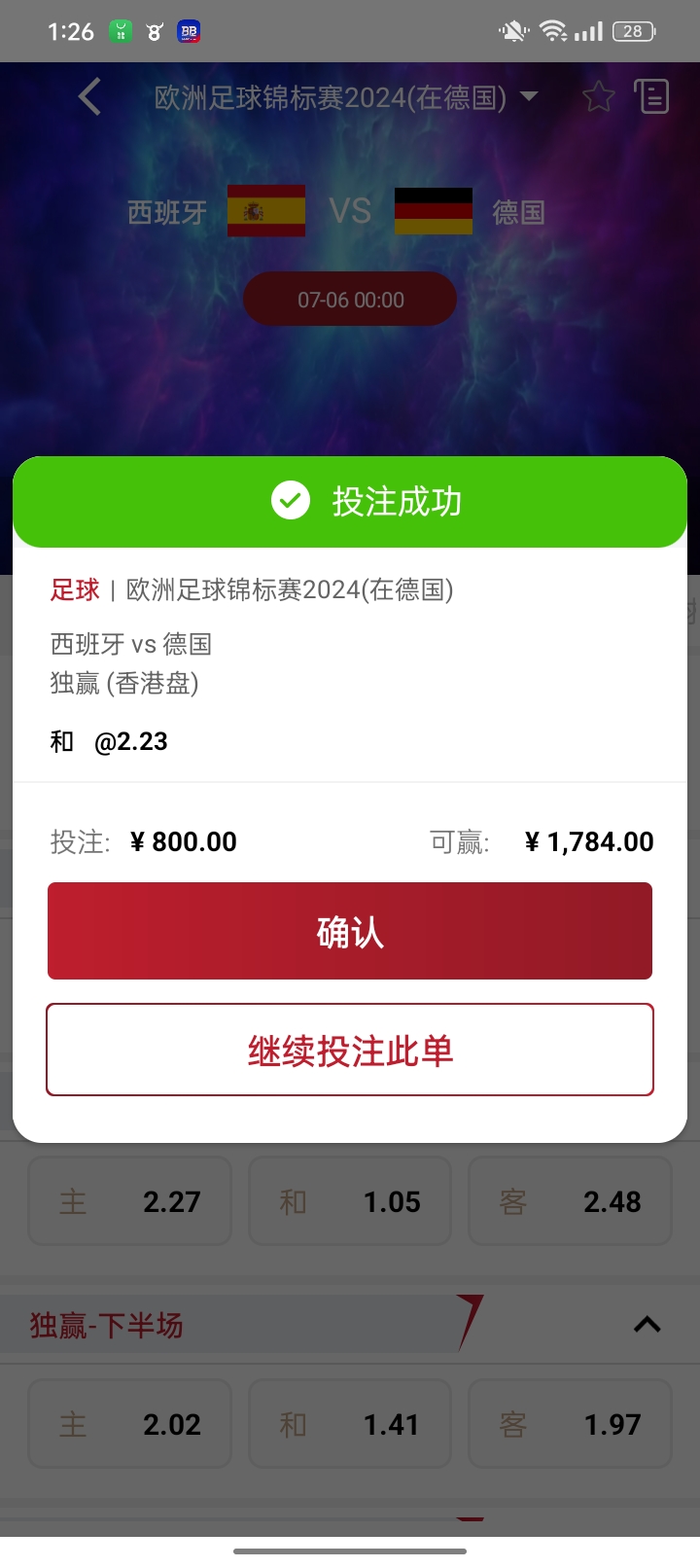Collapse the 独赢-下半场 section
700x1568 pixels.
[x=647, y=1325]
